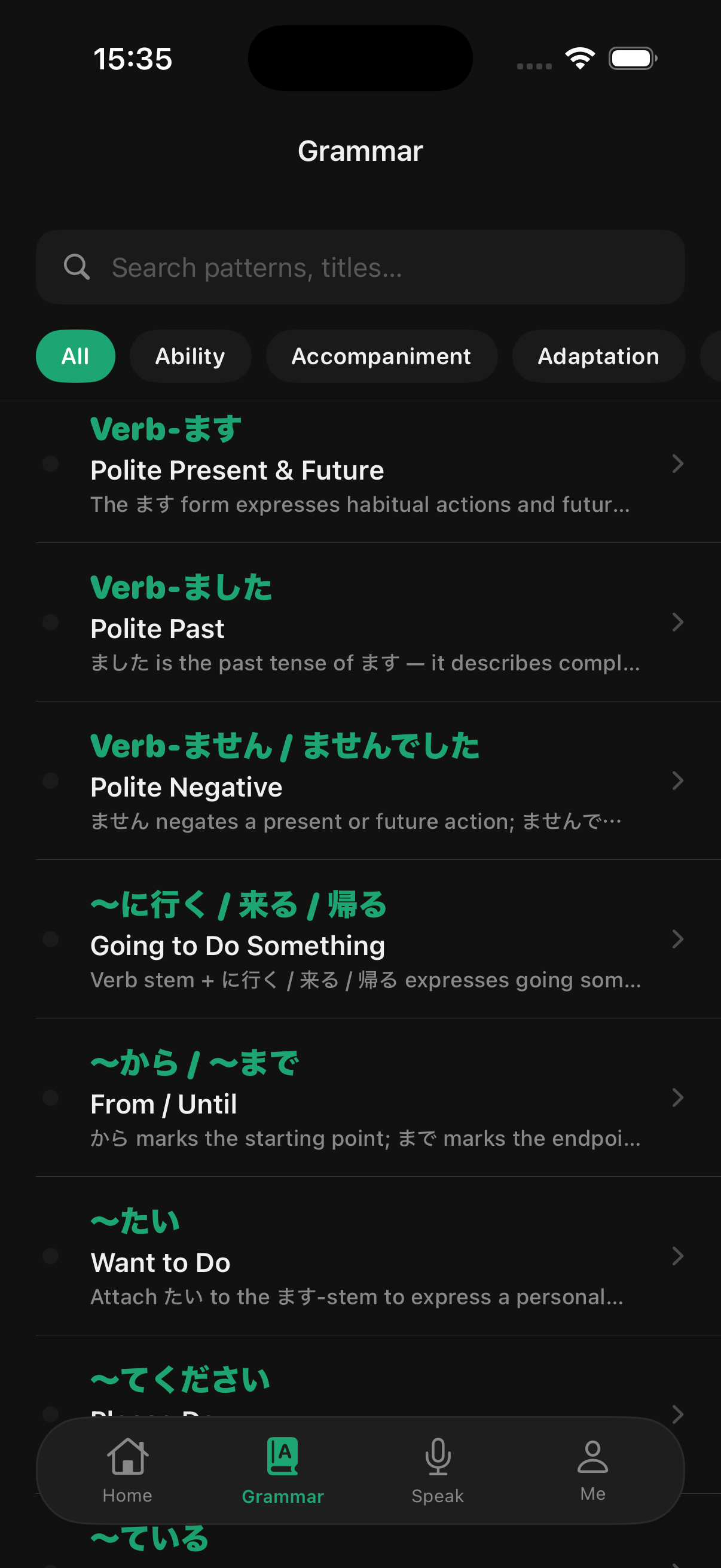Mark the progress dot for Verb-ました
Image resolution: width=721 pixels, height=1568 pixels.
49,622
